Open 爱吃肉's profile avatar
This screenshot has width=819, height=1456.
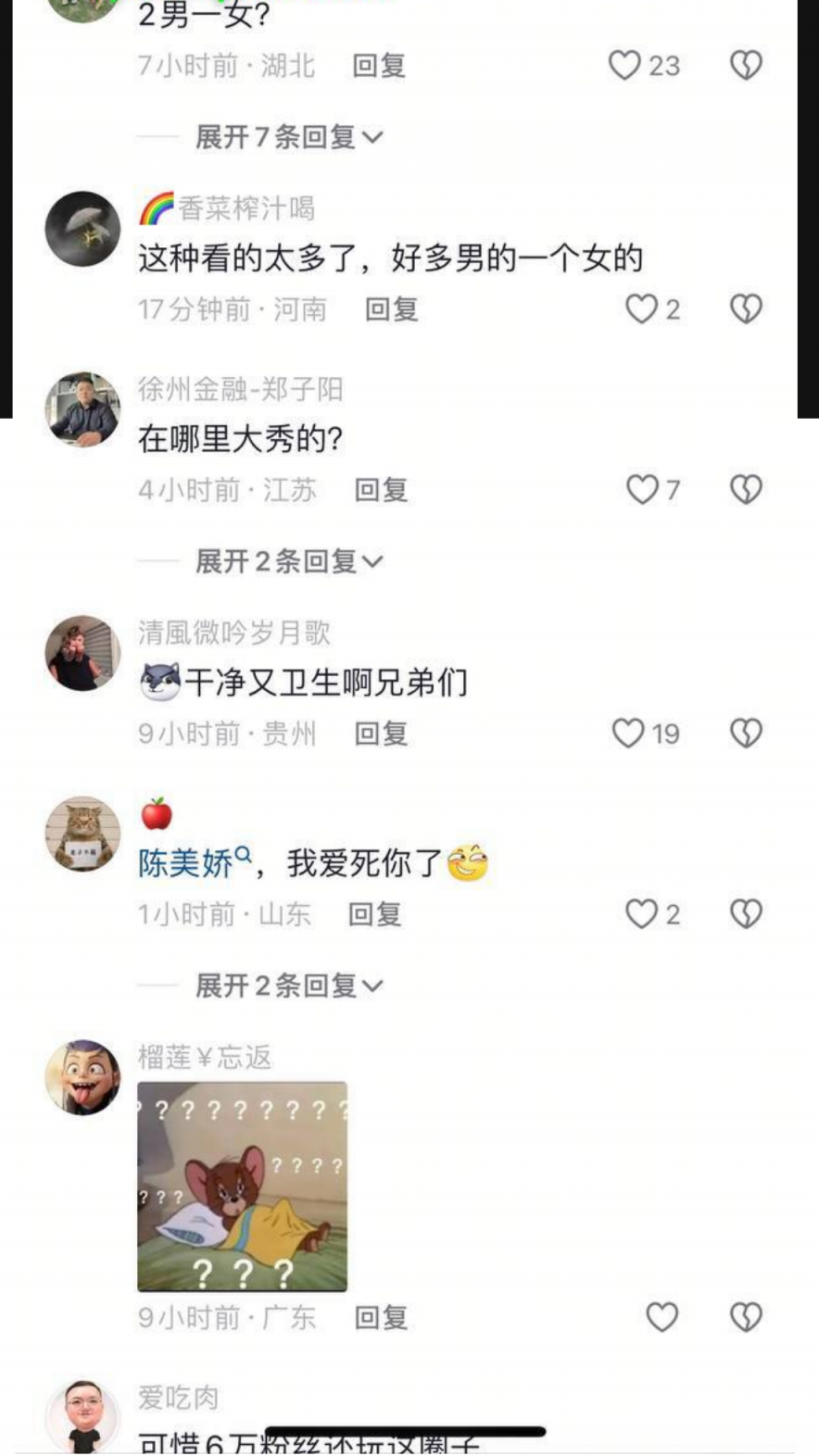click(x=82, y=1416)
